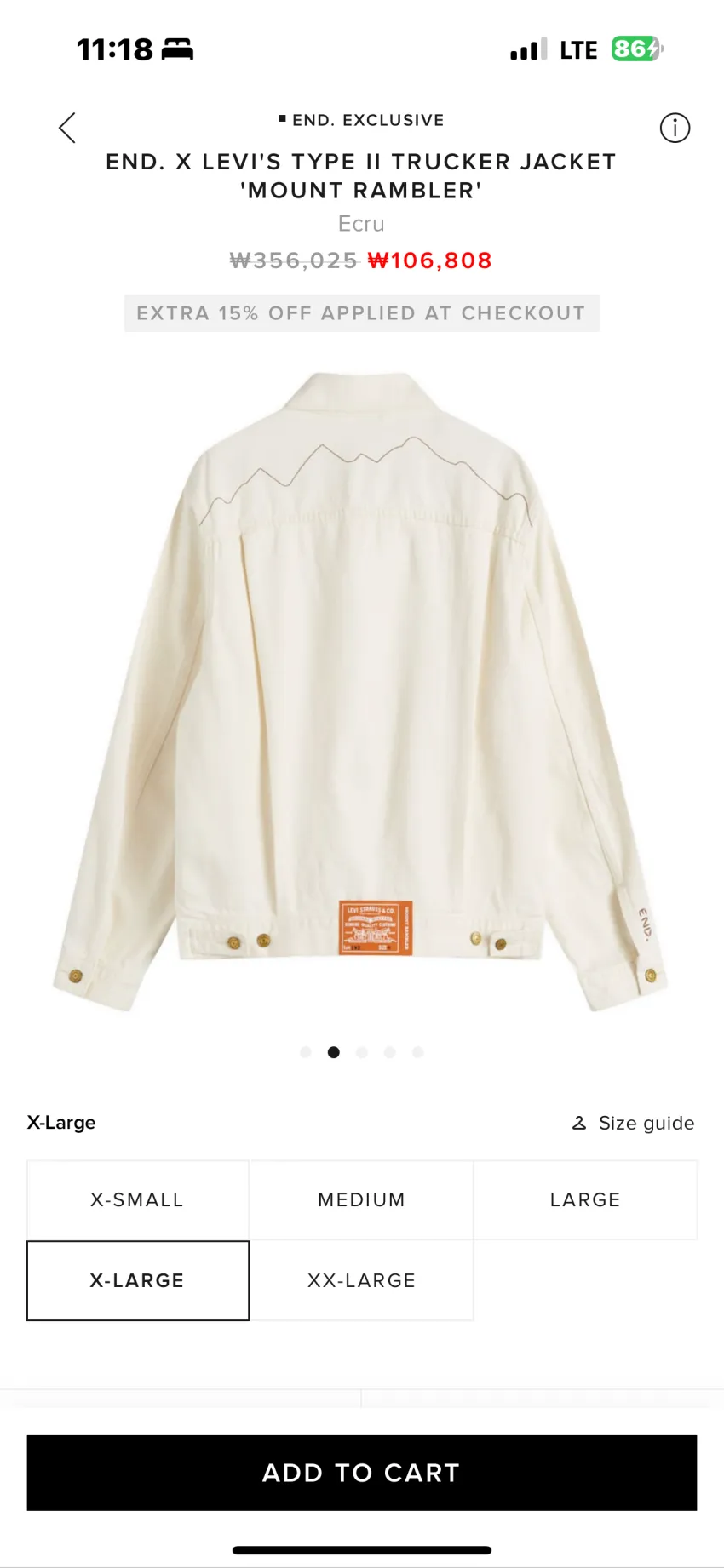
Task: Tap the jacket product image
Action: pos(361,690)
